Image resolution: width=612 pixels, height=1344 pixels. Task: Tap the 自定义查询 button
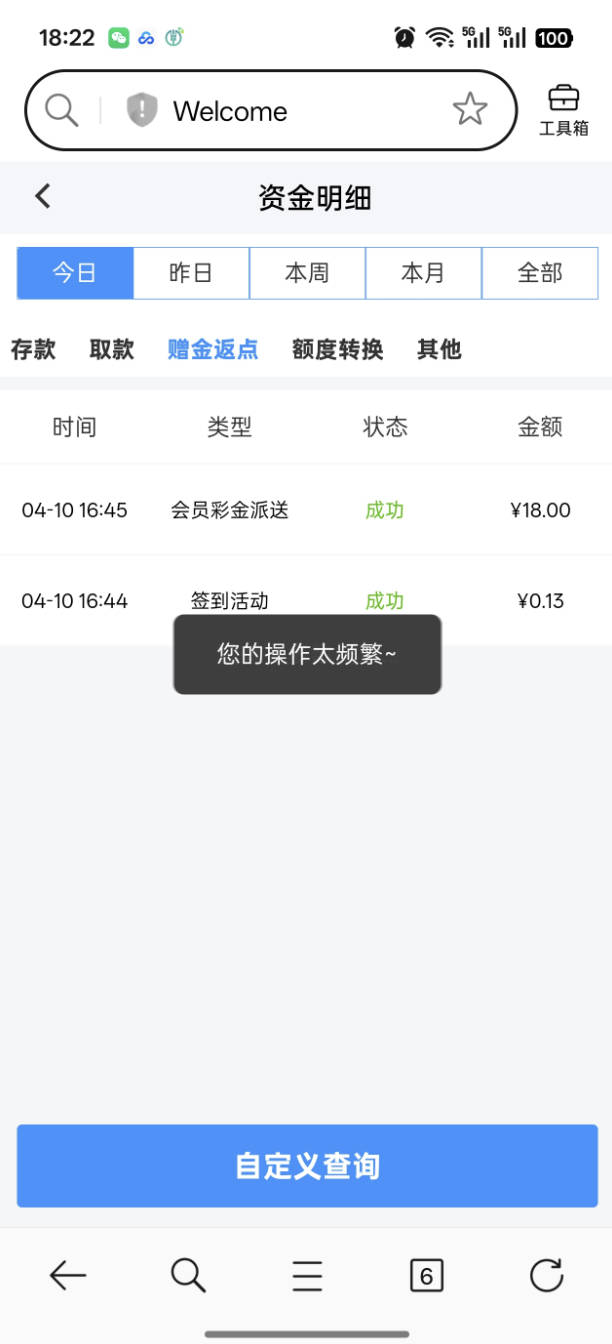click(307, 1166)
